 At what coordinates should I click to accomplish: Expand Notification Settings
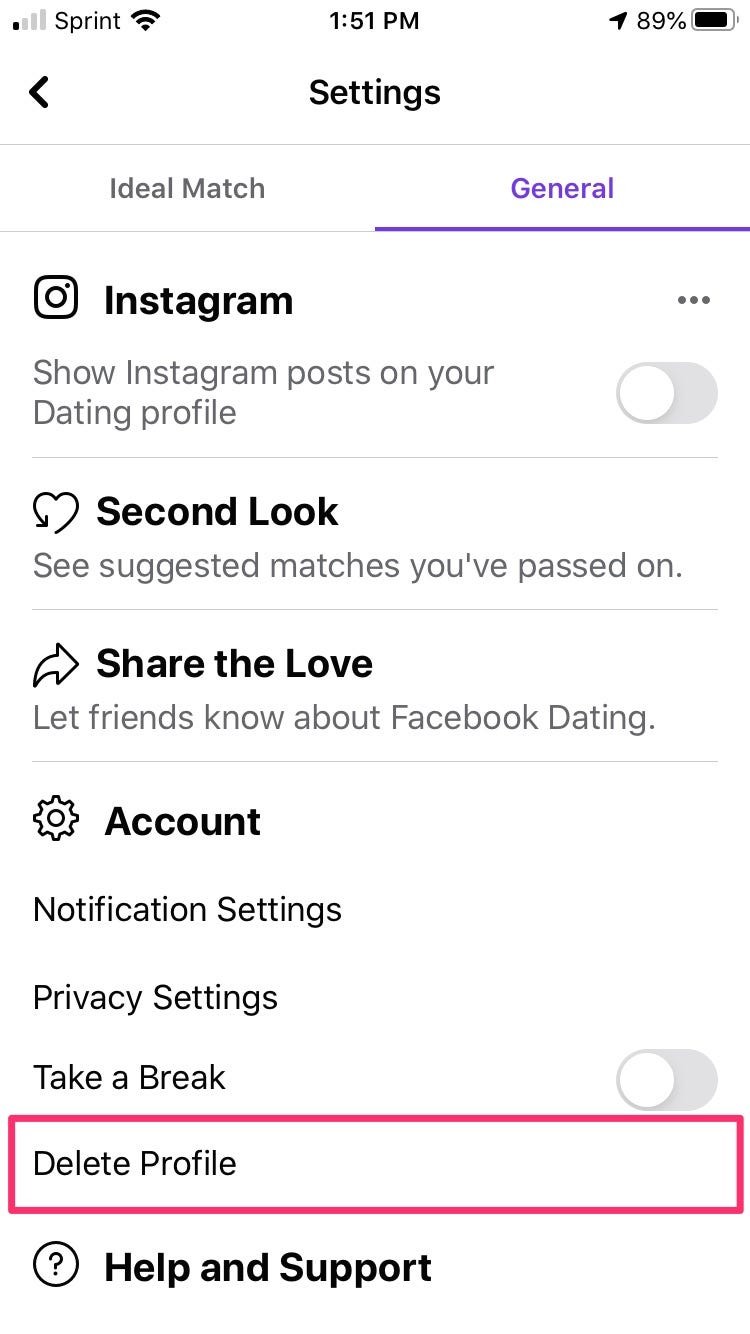point(186,910)
